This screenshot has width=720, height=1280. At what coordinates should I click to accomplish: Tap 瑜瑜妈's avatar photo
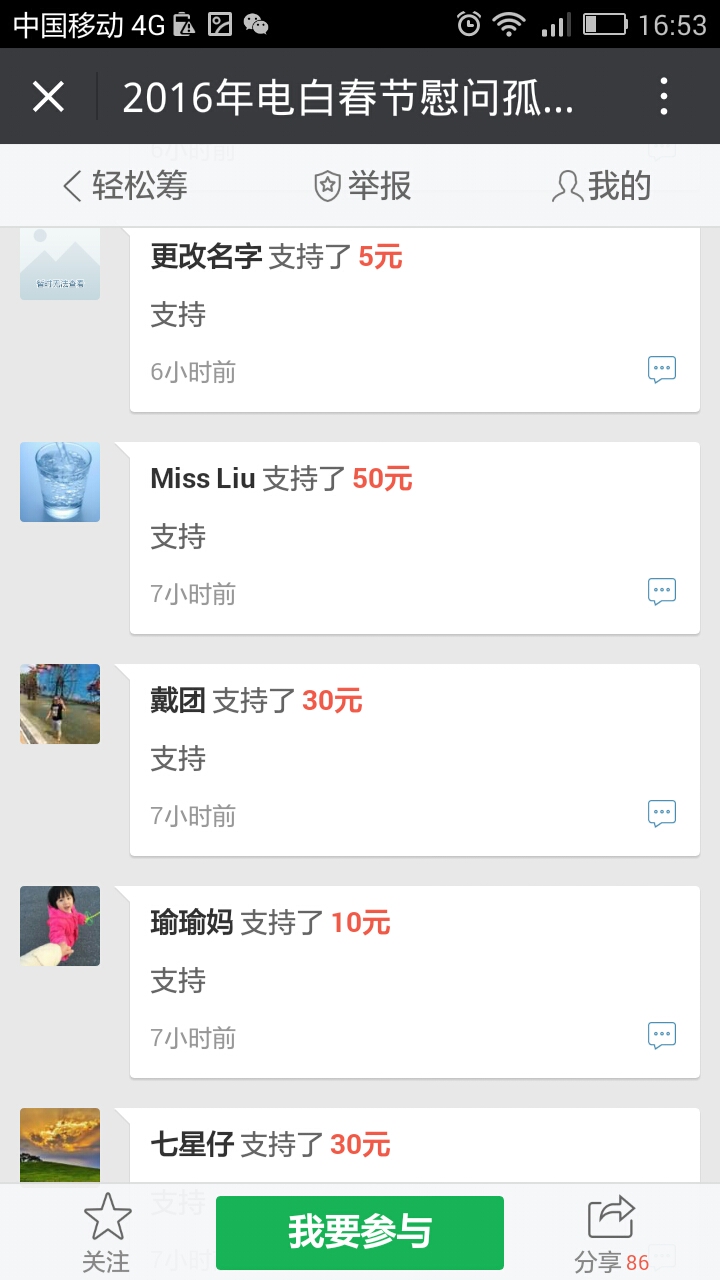click(60, 926)
